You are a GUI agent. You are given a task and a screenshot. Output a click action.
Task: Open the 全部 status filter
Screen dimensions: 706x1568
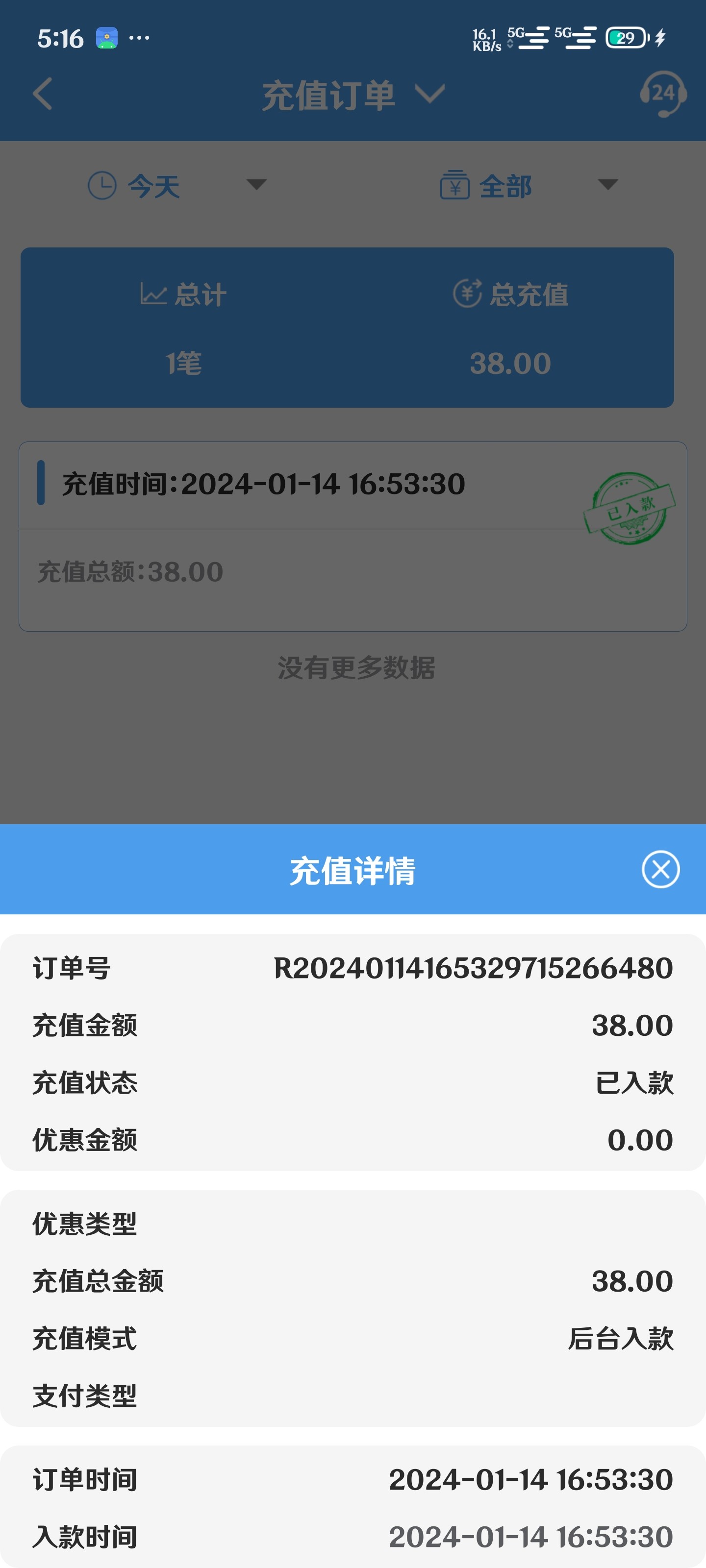529,185
